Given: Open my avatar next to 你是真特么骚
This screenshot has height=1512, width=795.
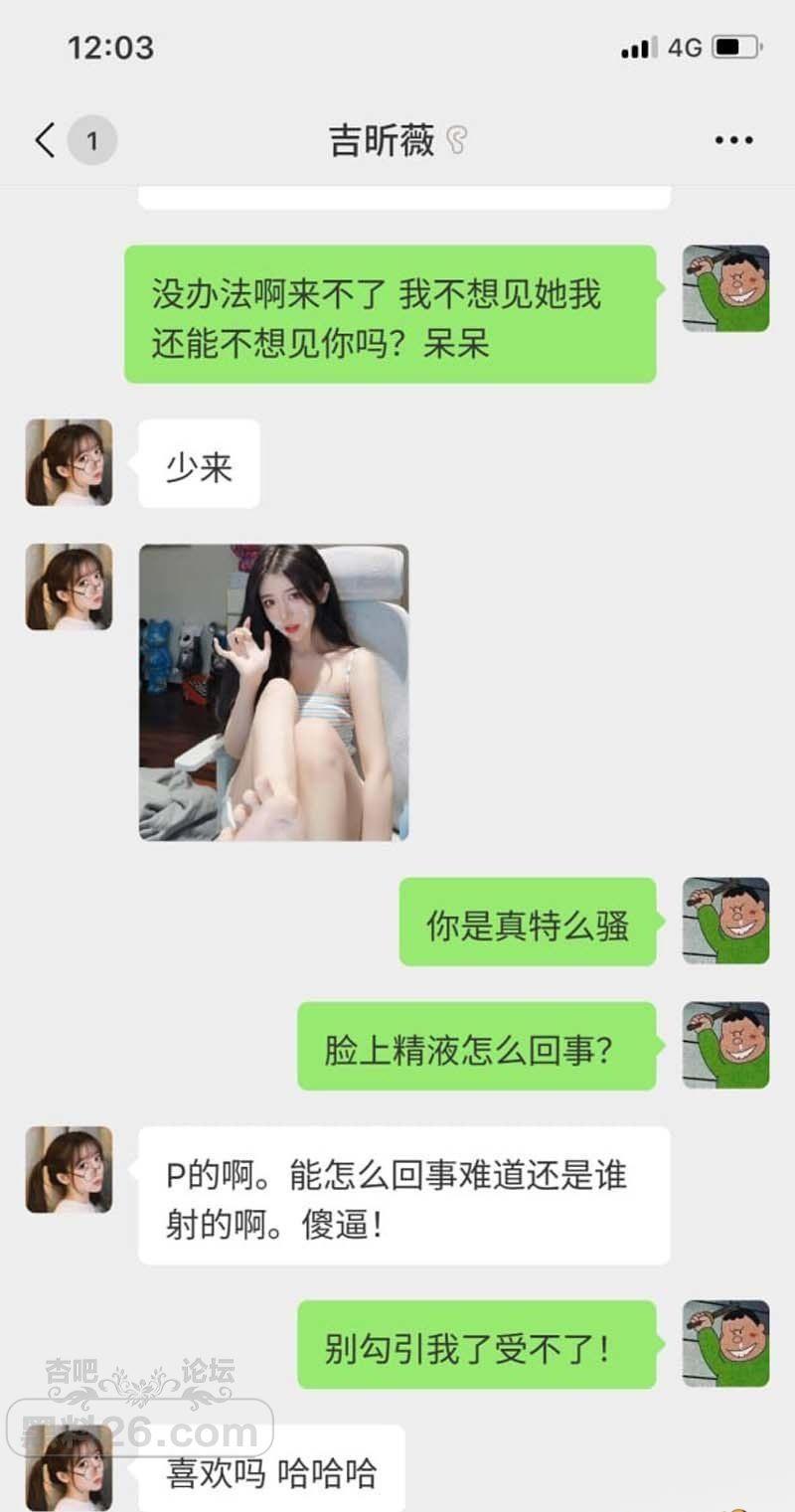Looking at the screenshot, I should point(725,921).
